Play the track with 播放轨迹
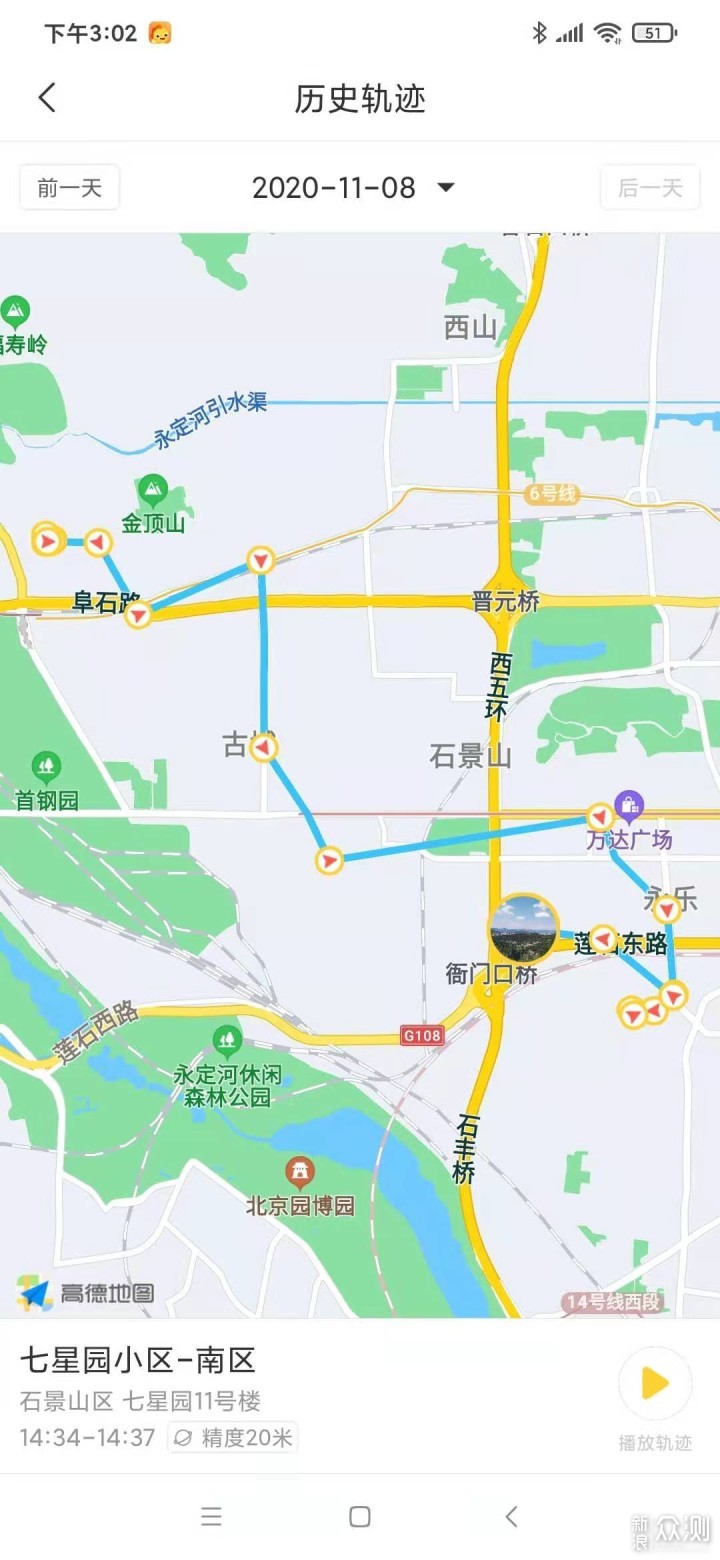 [655, 1384]
